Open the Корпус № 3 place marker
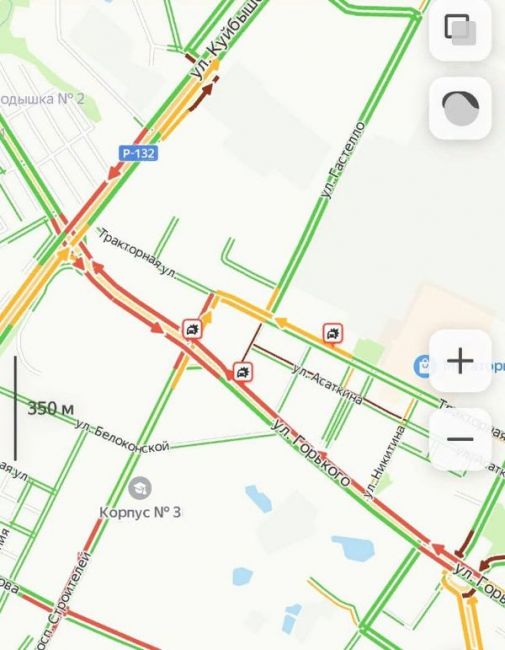Image resolution: width=505 pixels, height=650 pixels. pyautogui.click(x=140, y=488)
